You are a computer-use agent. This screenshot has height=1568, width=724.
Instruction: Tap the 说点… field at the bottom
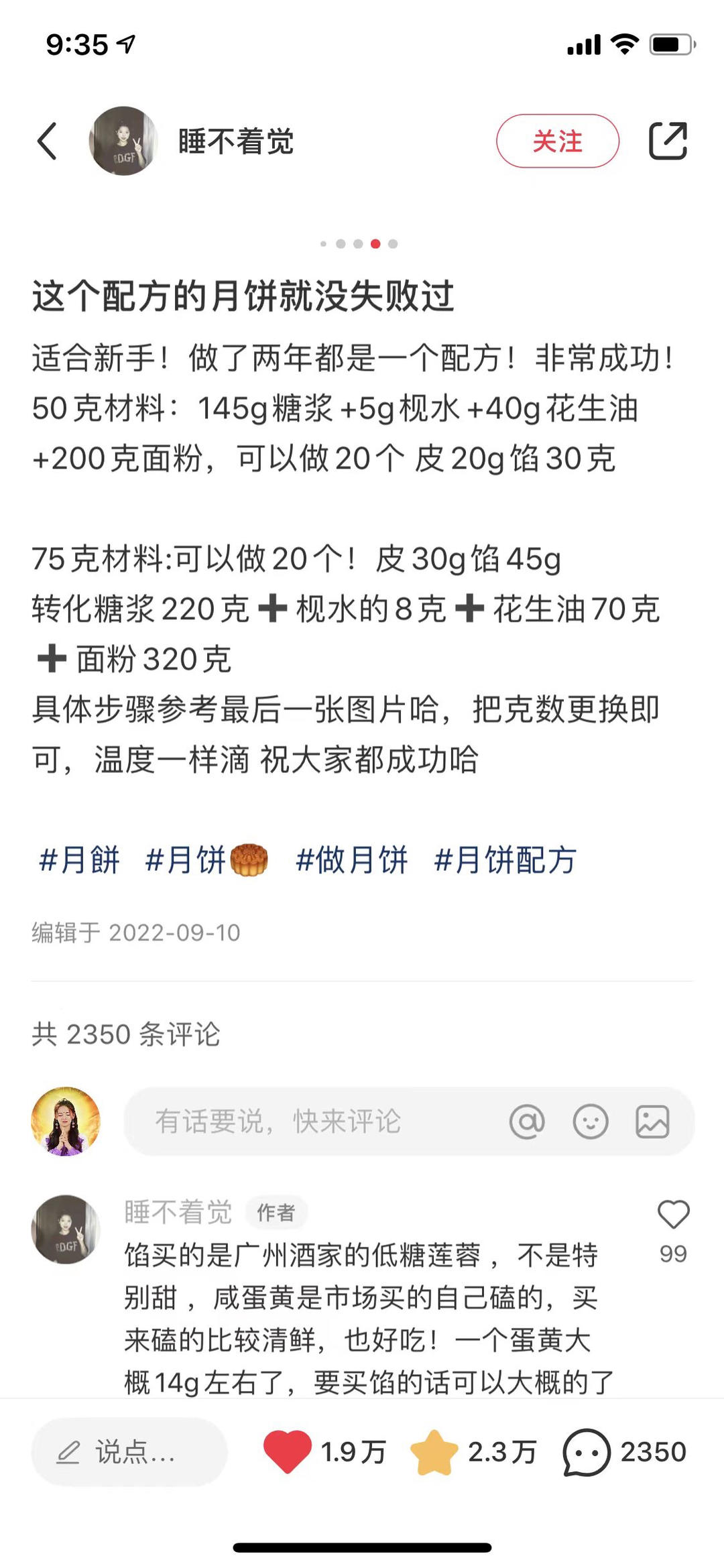point(129,1452)
